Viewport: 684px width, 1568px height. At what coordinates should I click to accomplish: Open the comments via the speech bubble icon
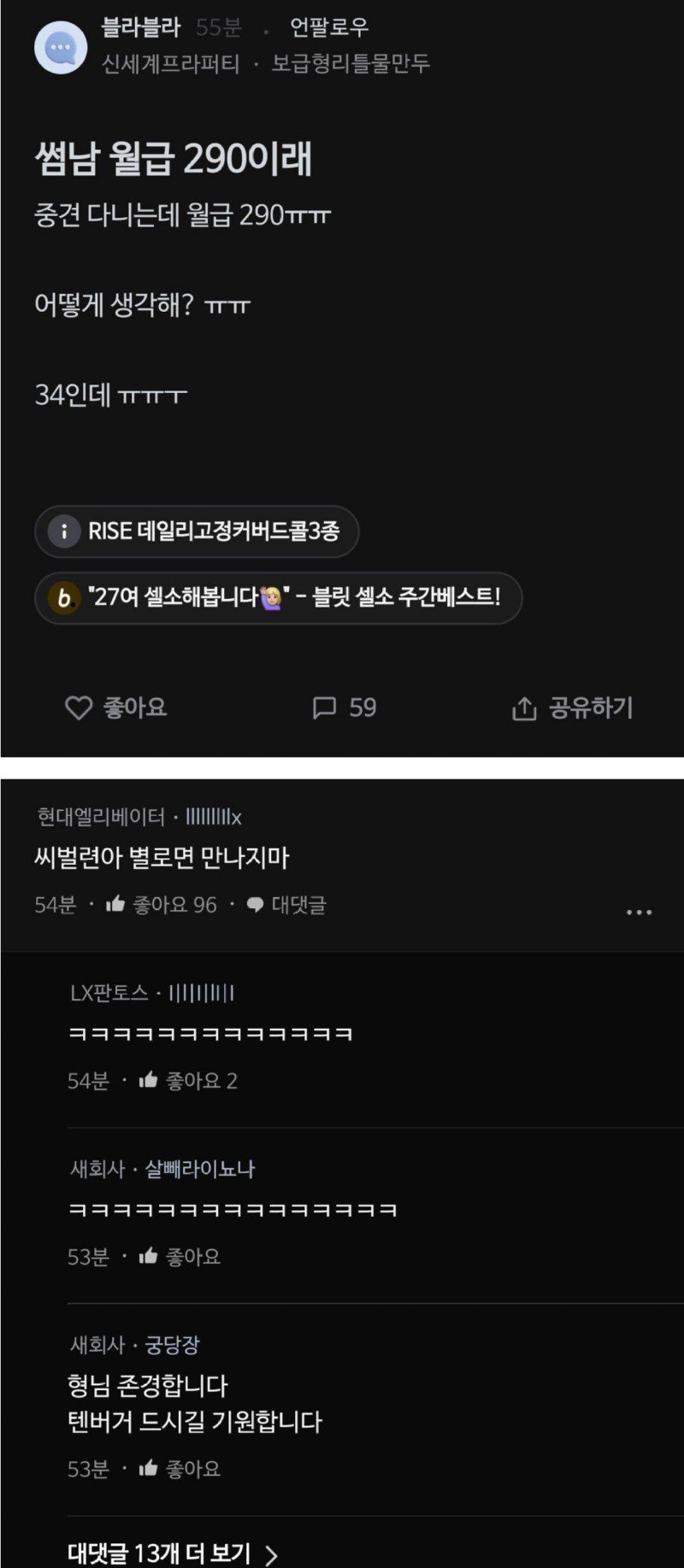point(326,708)
